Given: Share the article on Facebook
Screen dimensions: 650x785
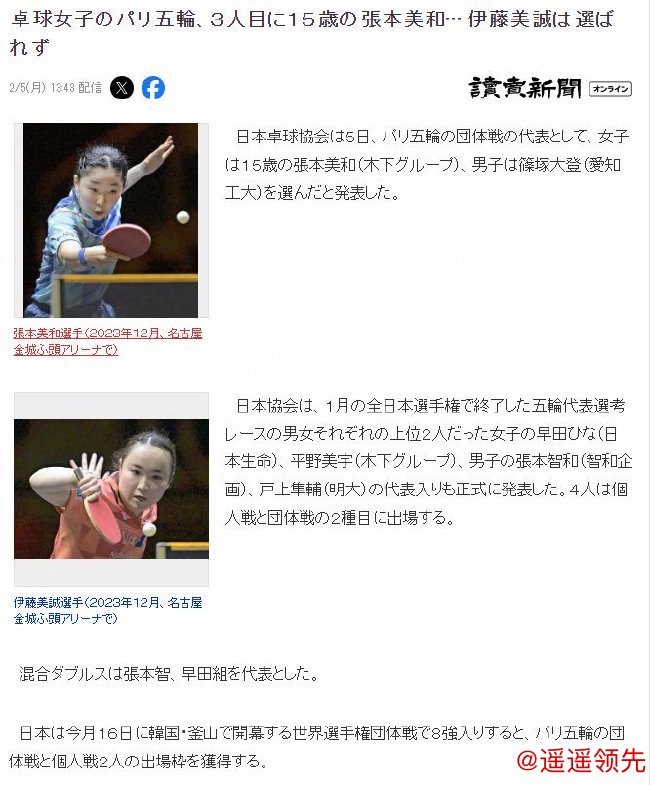Looking at the screenshot, I should point(153,88).
